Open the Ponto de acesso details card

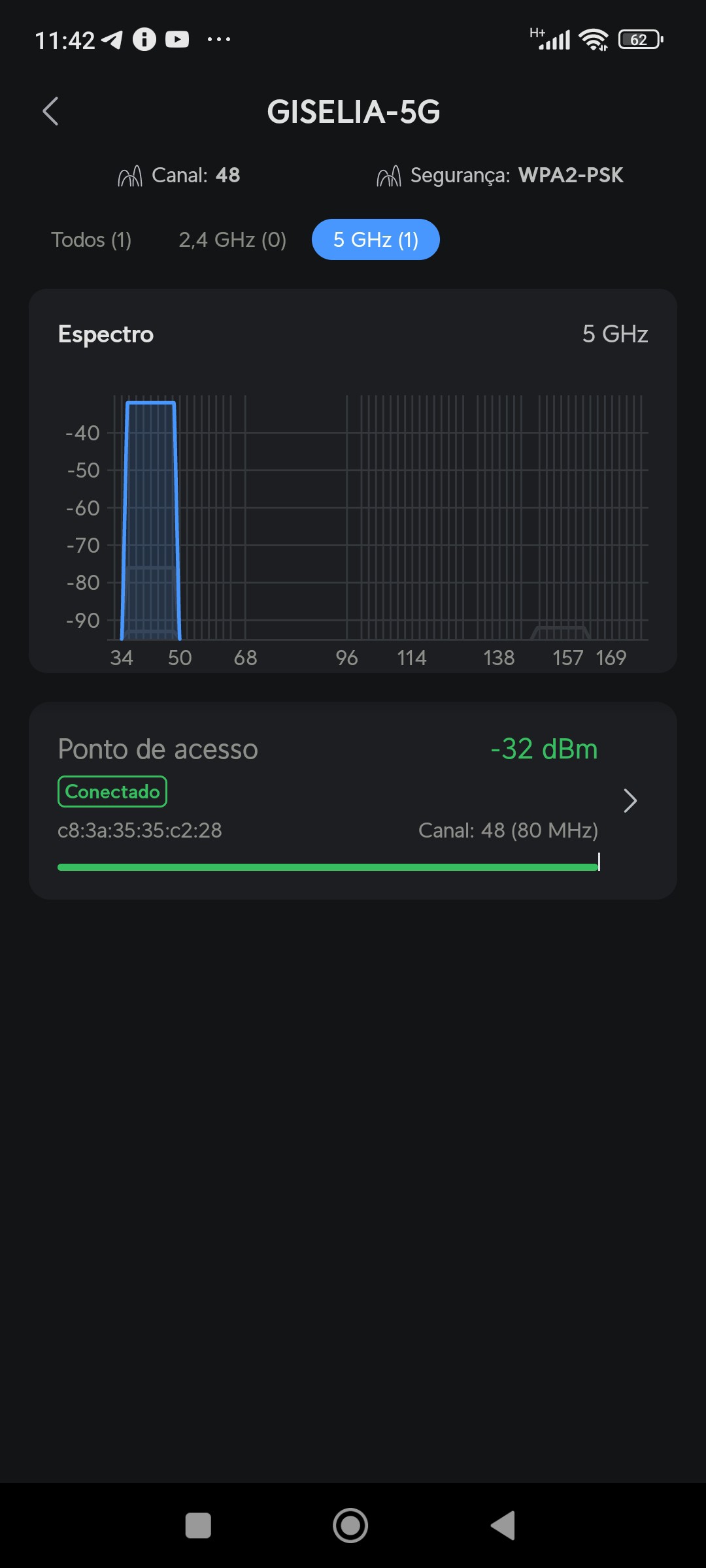point(353,800)
